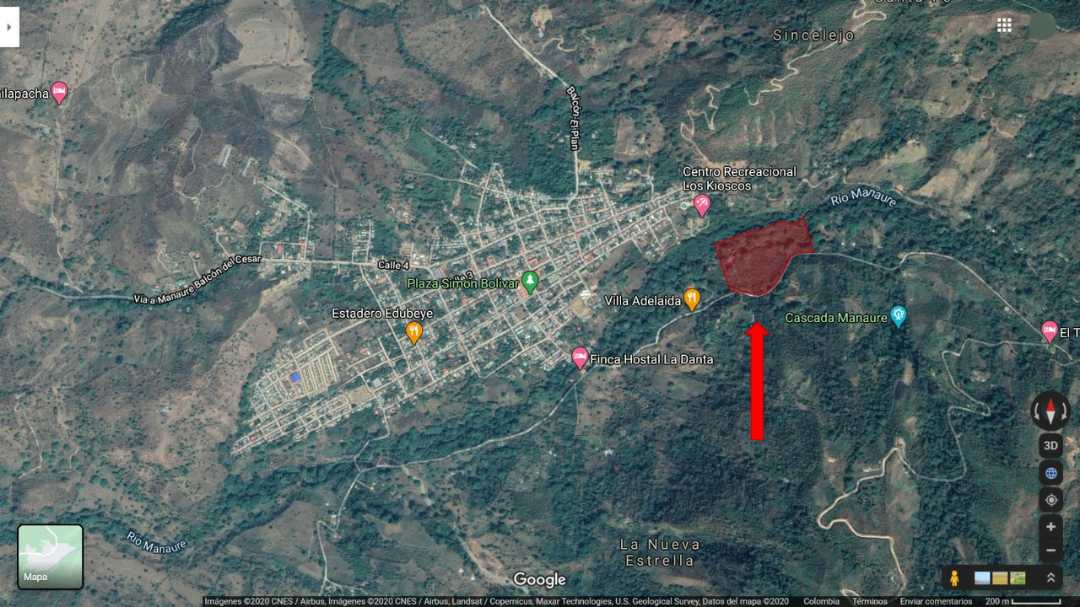Select the Street View pegman
The image size is (1080, 607).
tap(954, 578)
